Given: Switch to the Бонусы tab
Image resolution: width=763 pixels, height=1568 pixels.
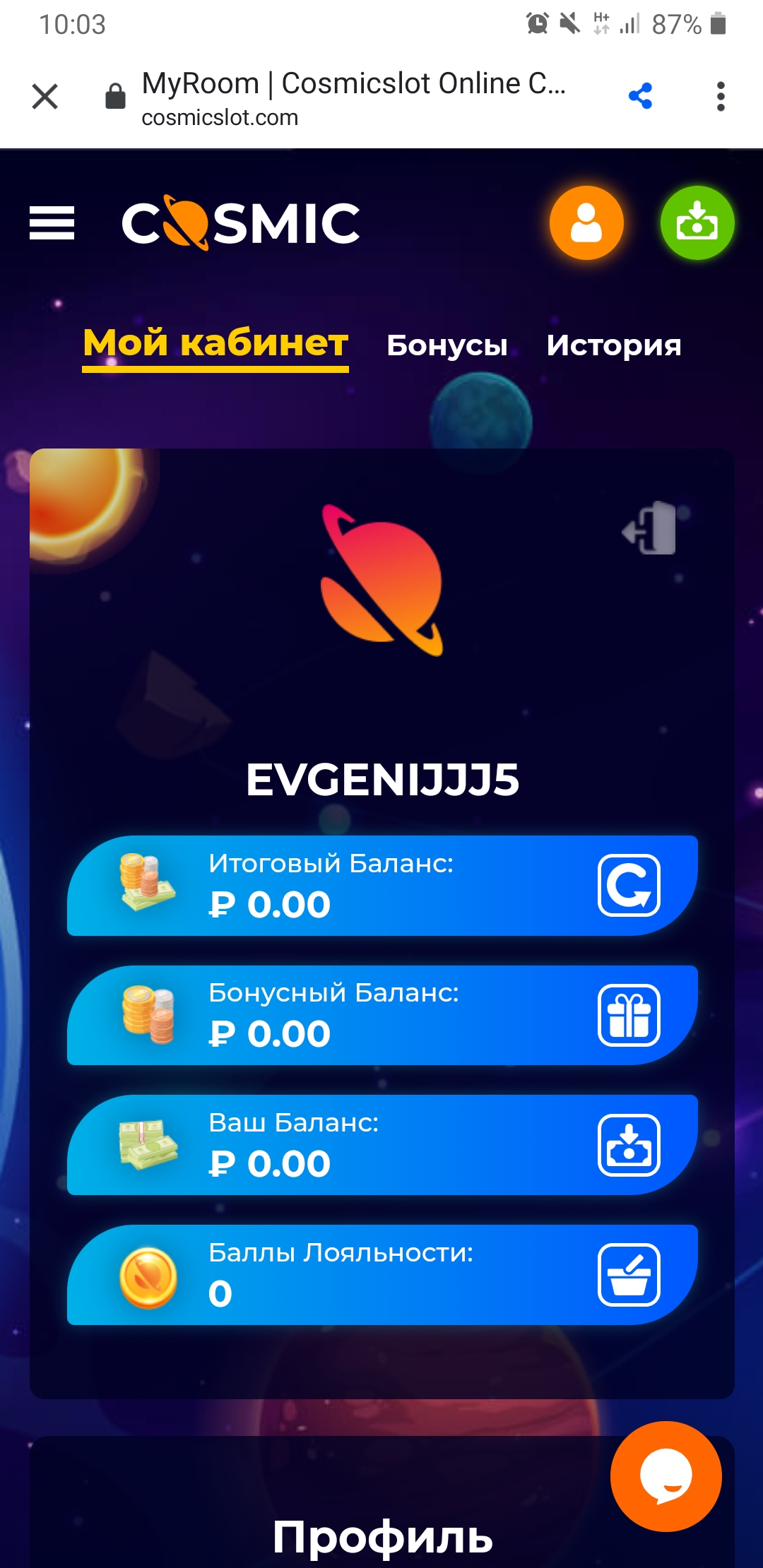Looking at the screenshot, I should 446,345.
